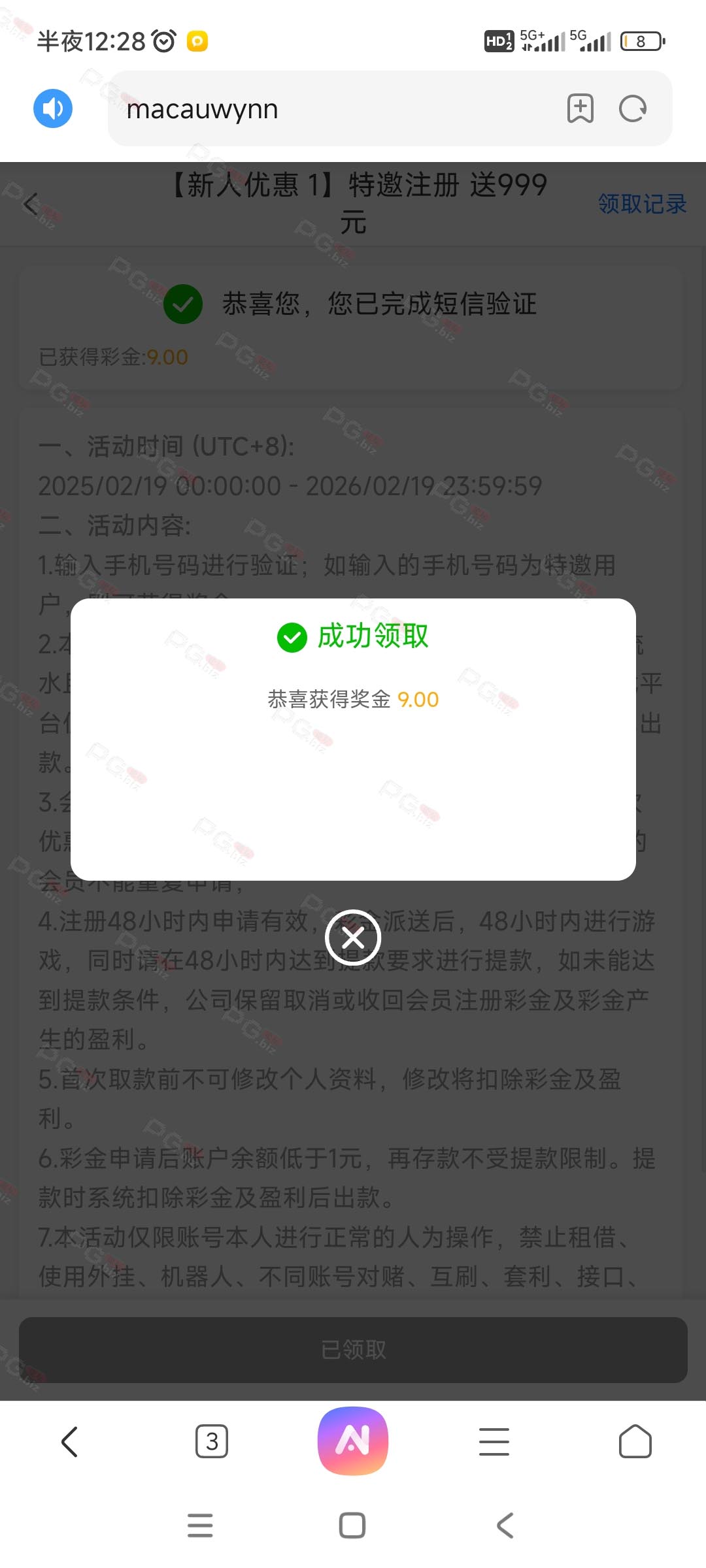Open the AI assistant button
Viewport: 706px width, 1568px height.
353,1441
